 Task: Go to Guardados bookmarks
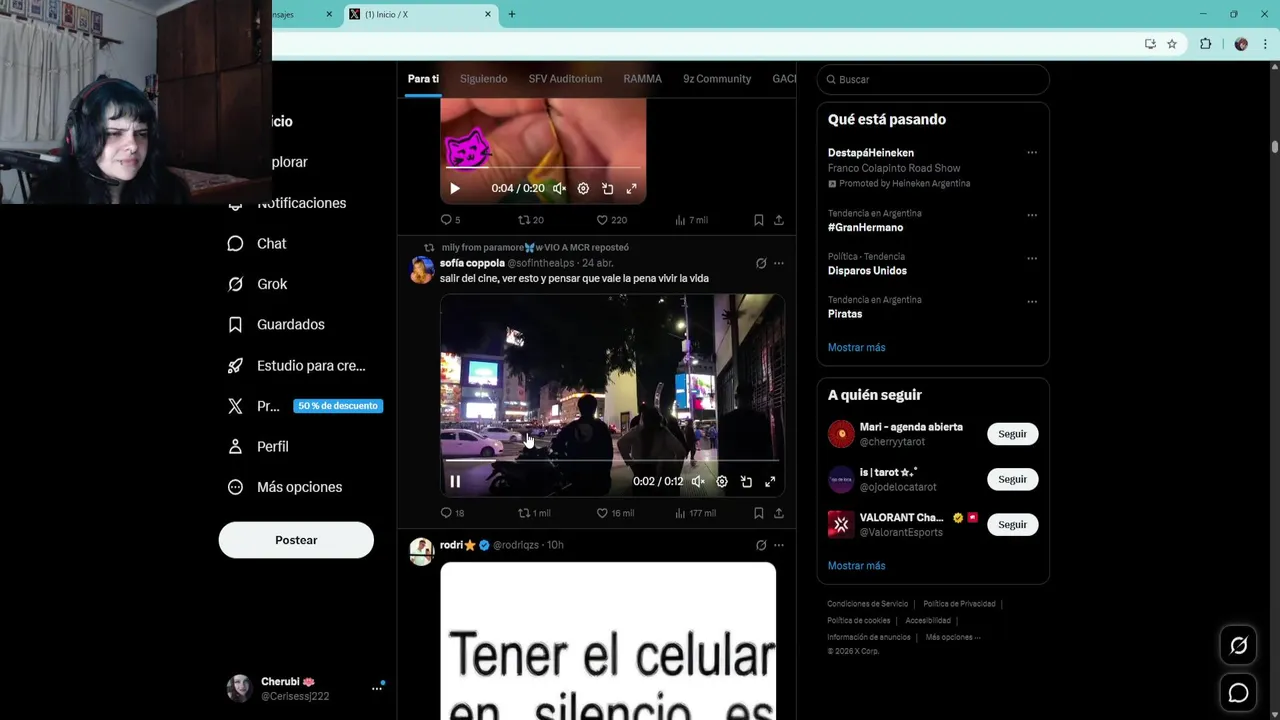click(290, 325)
